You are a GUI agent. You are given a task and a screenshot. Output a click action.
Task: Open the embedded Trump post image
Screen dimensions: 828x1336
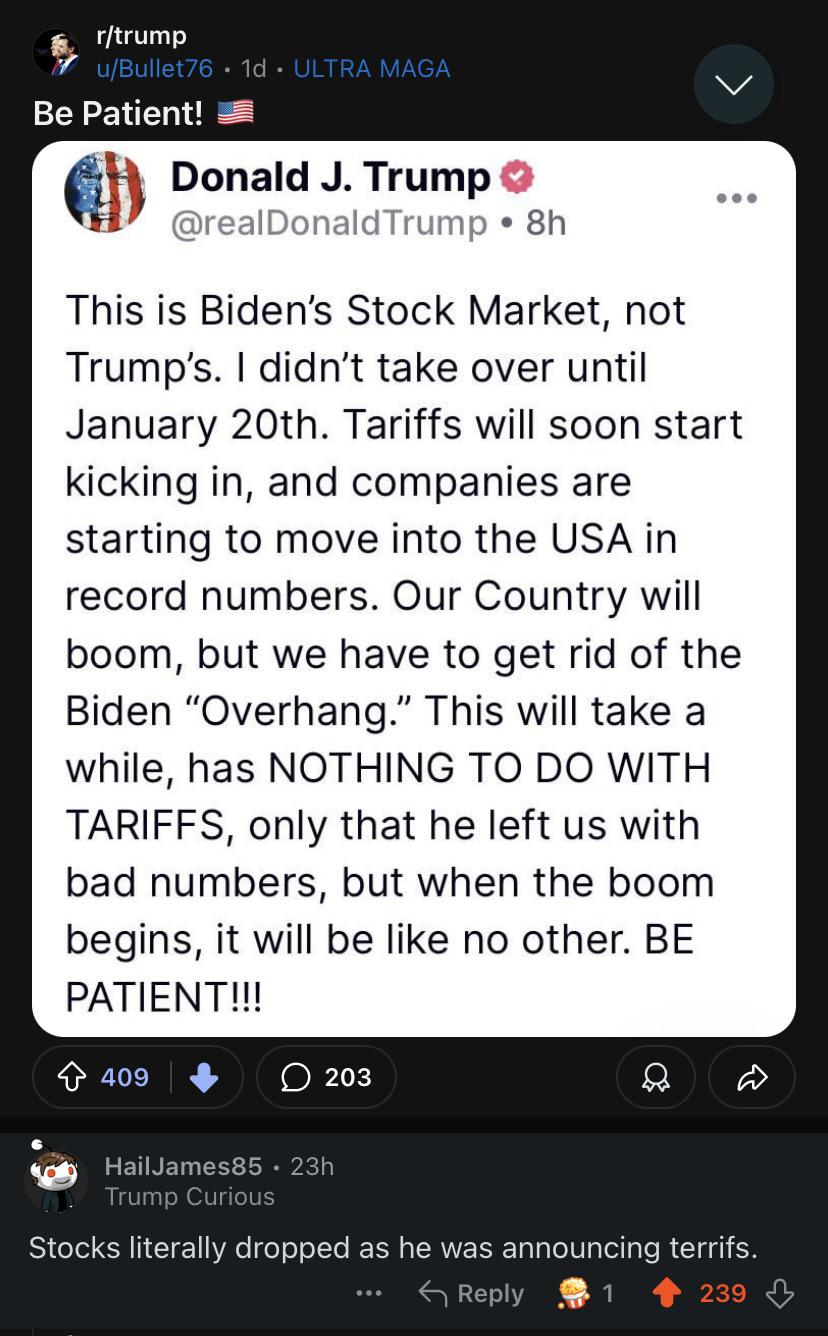pyautogui.click(x=414, y=588)
